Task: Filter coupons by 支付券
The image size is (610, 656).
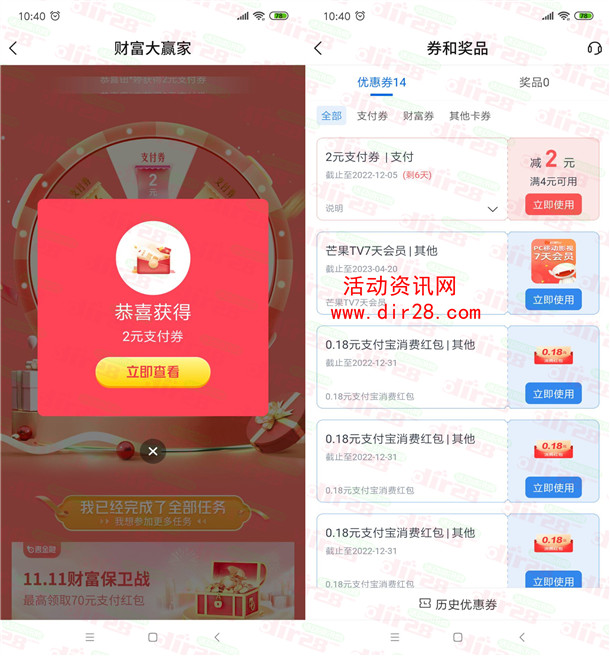Action: pyautogui.click(x=372, y=116)
